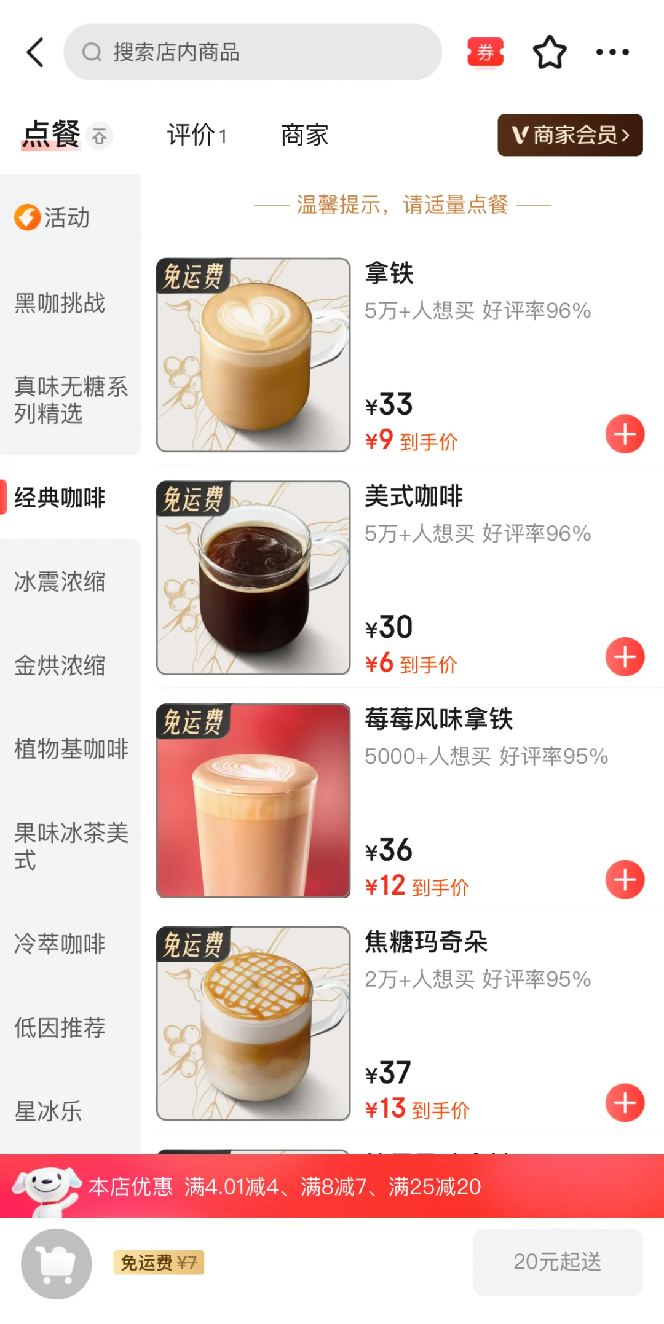Add 焦糖玛奇朵 to the cart
The height and width of the screenshot is (1324, 664).
(625, 1103)
